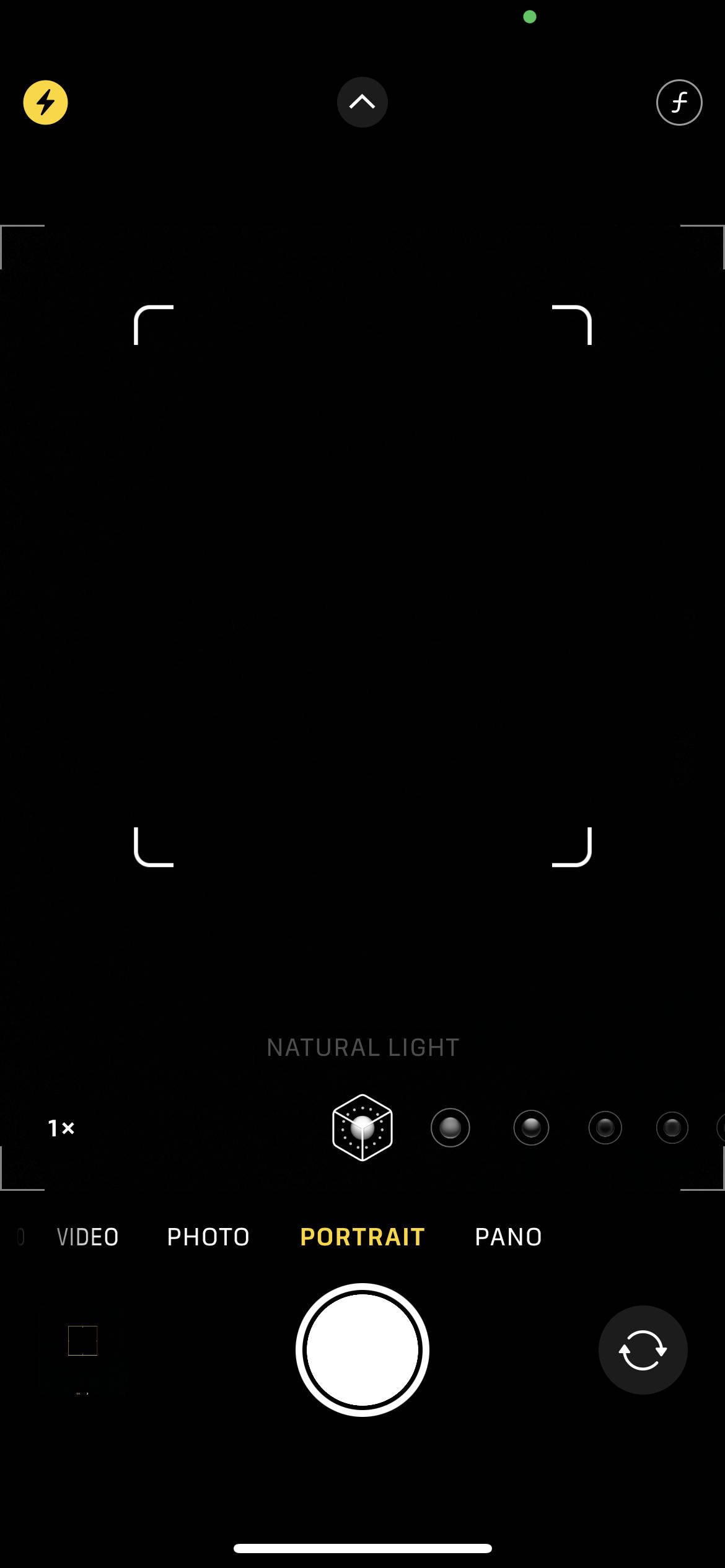Switch to Video mode
Viewport: 725px width, 1568px height.
pyautogui.click(x=87, y=1237)
